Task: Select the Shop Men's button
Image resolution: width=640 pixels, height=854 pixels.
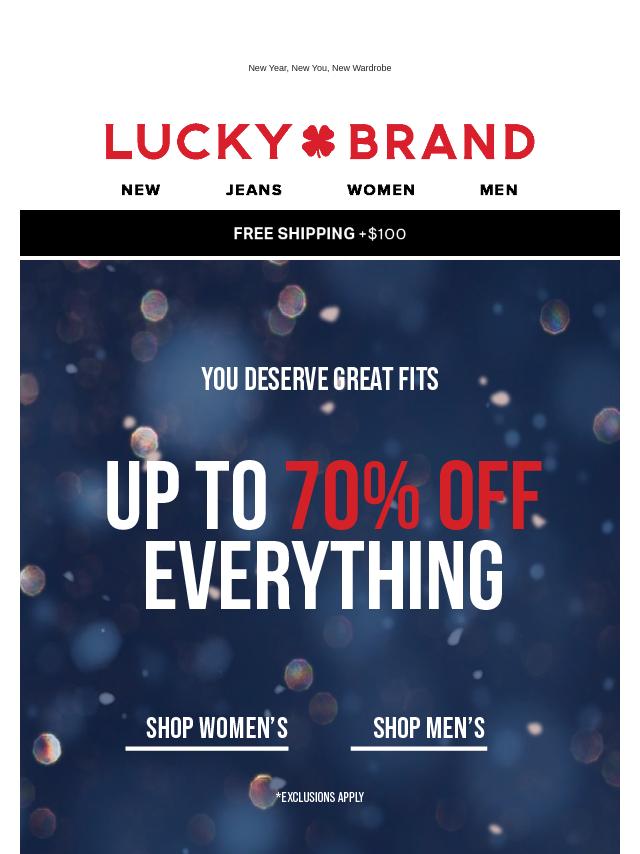Action: pos(428,729)
